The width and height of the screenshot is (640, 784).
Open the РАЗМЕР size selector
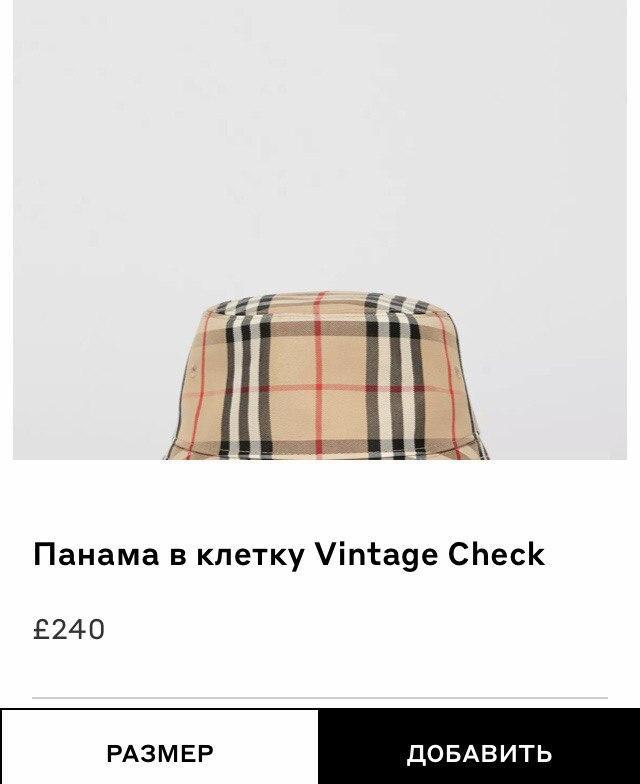[160, 751]
